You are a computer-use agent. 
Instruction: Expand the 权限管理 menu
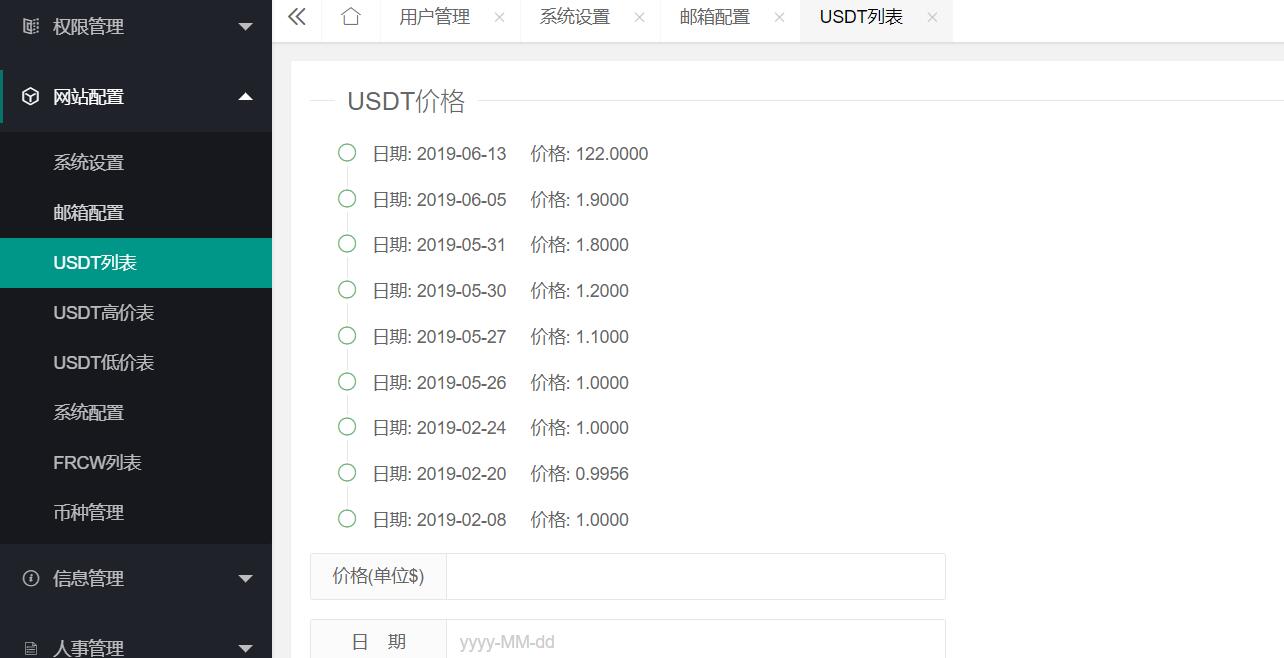(135, 27)
